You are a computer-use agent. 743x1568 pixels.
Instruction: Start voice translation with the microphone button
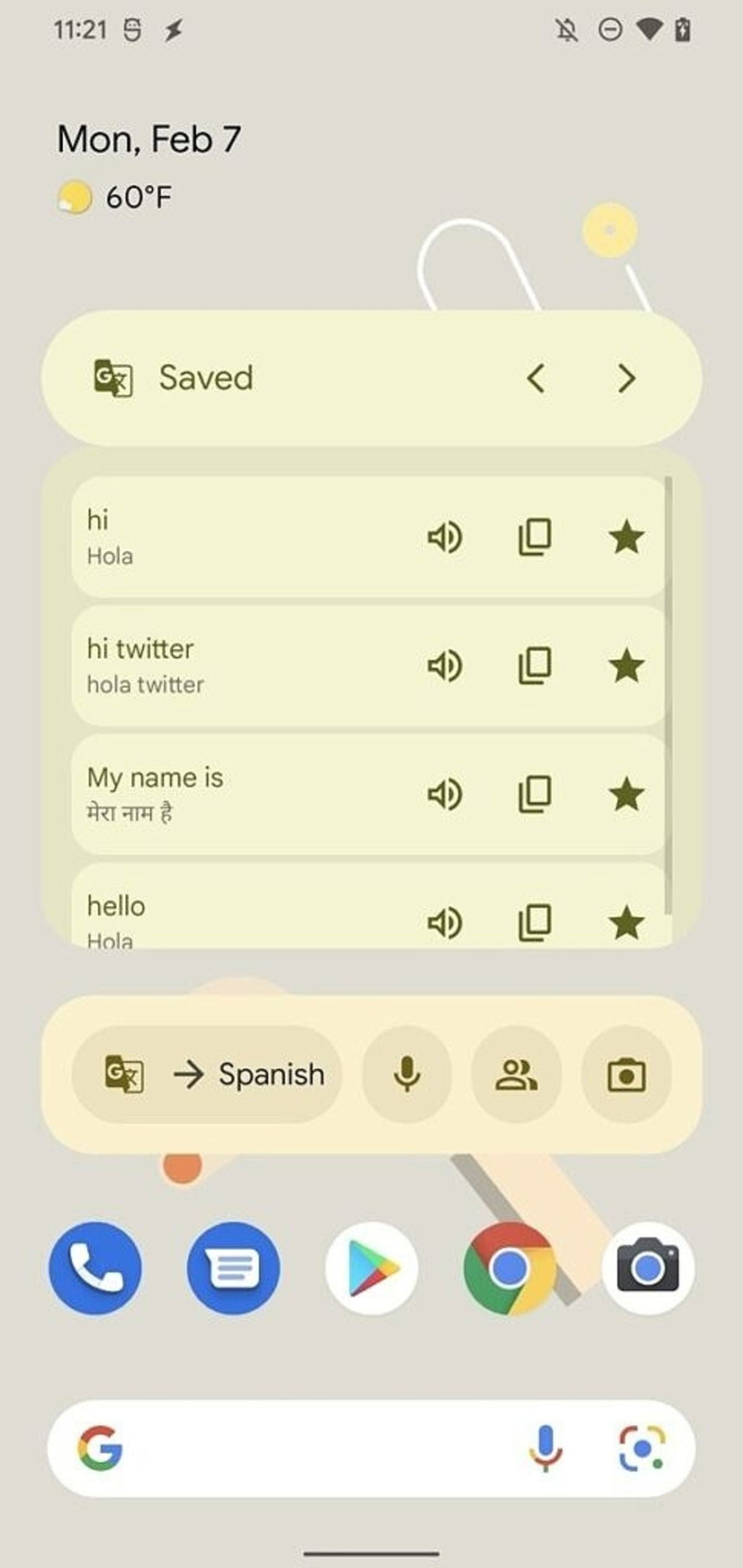[407, 1075]
